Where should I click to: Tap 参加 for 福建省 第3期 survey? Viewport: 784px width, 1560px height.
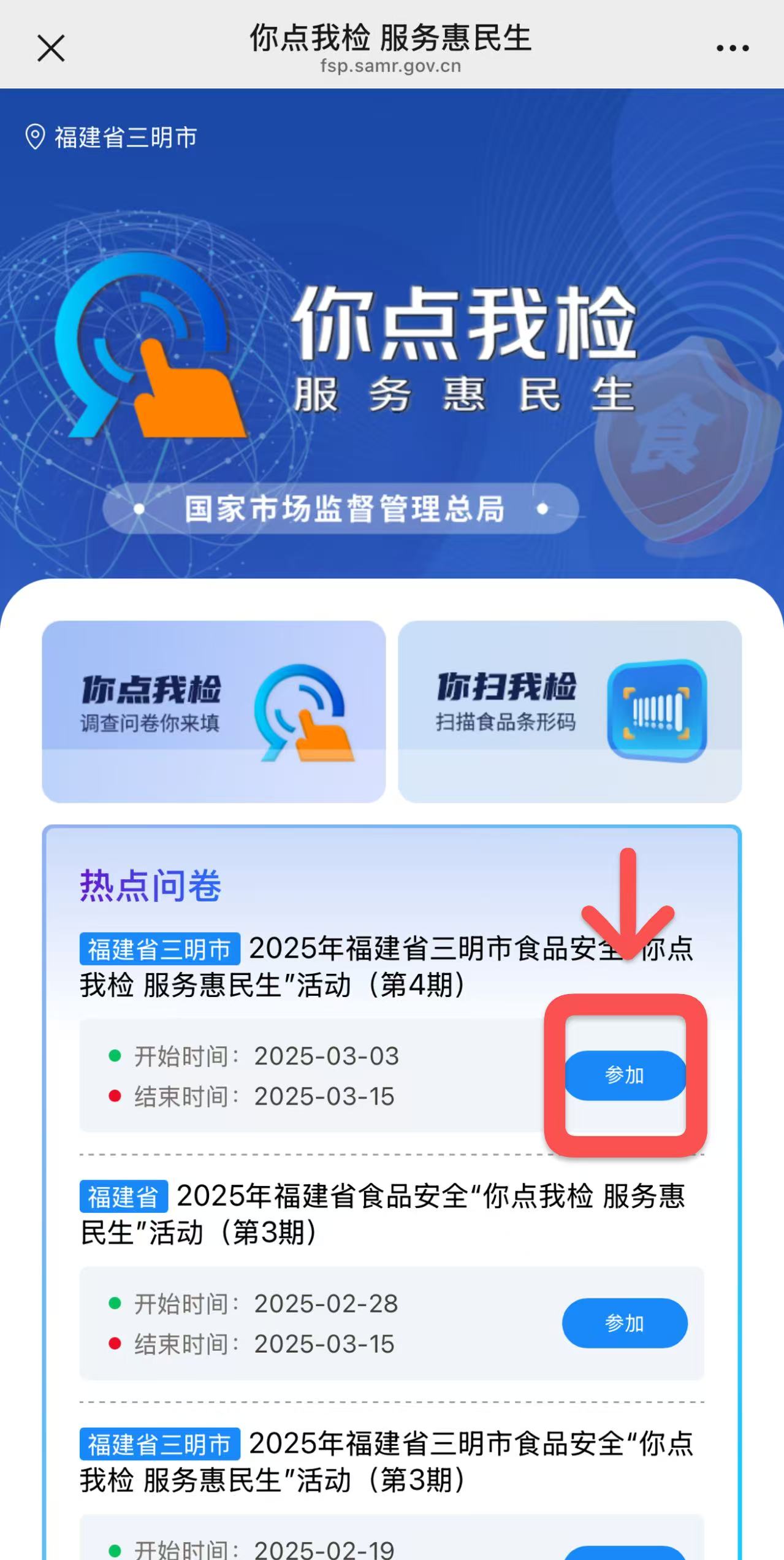tap(625, 1323)
